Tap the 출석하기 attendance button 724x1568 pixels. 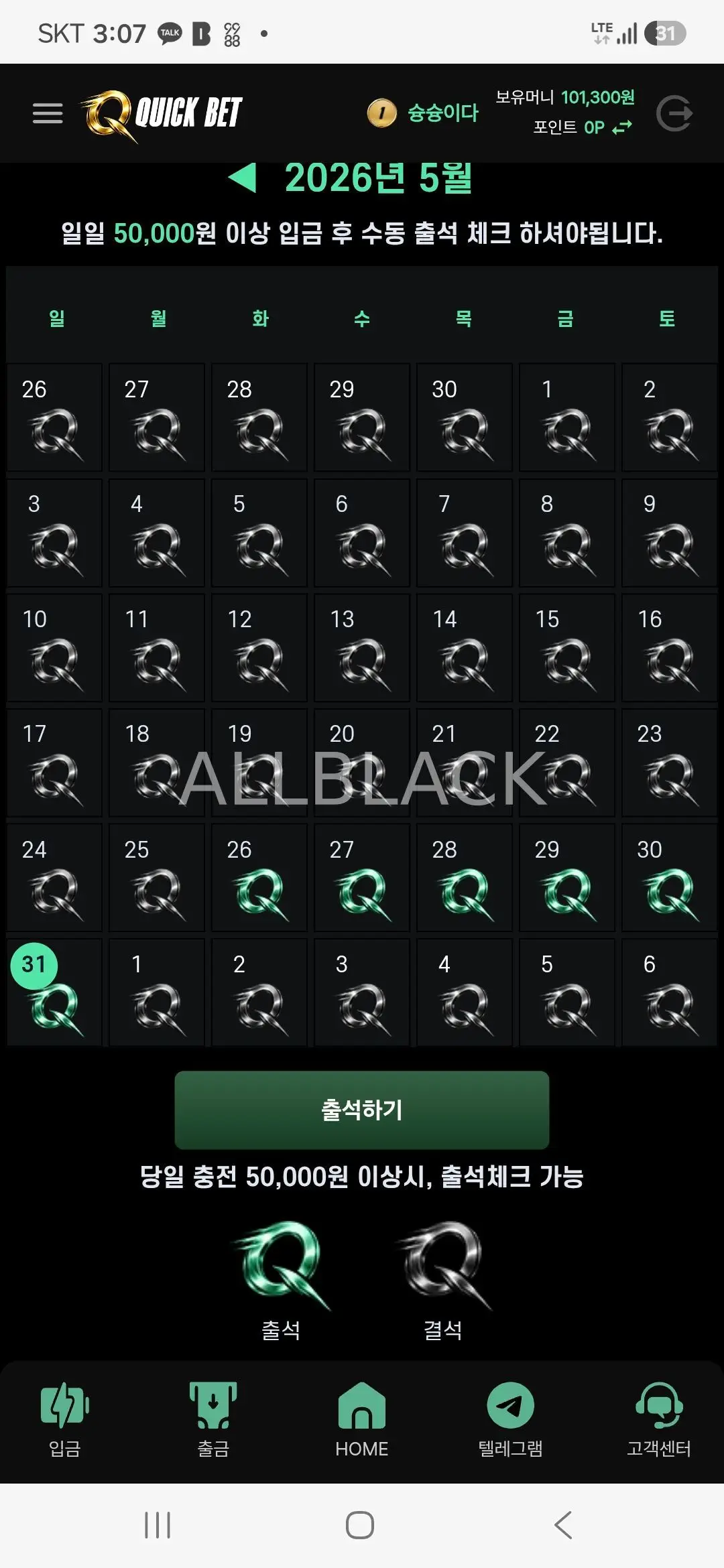[362, 1110]
